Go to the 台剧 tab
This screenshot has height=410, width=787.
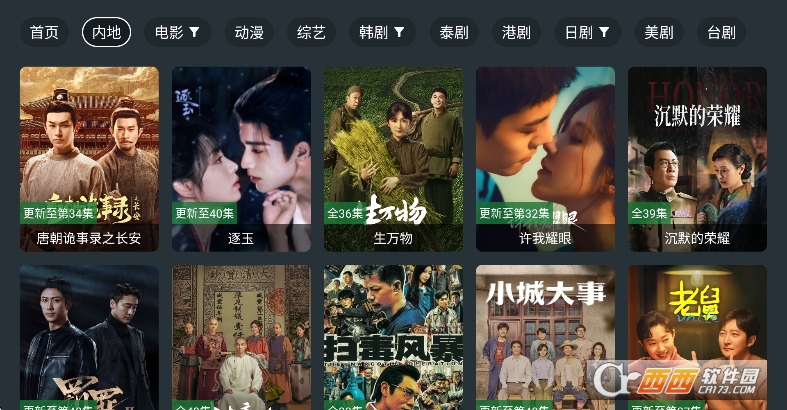[721, 33]
